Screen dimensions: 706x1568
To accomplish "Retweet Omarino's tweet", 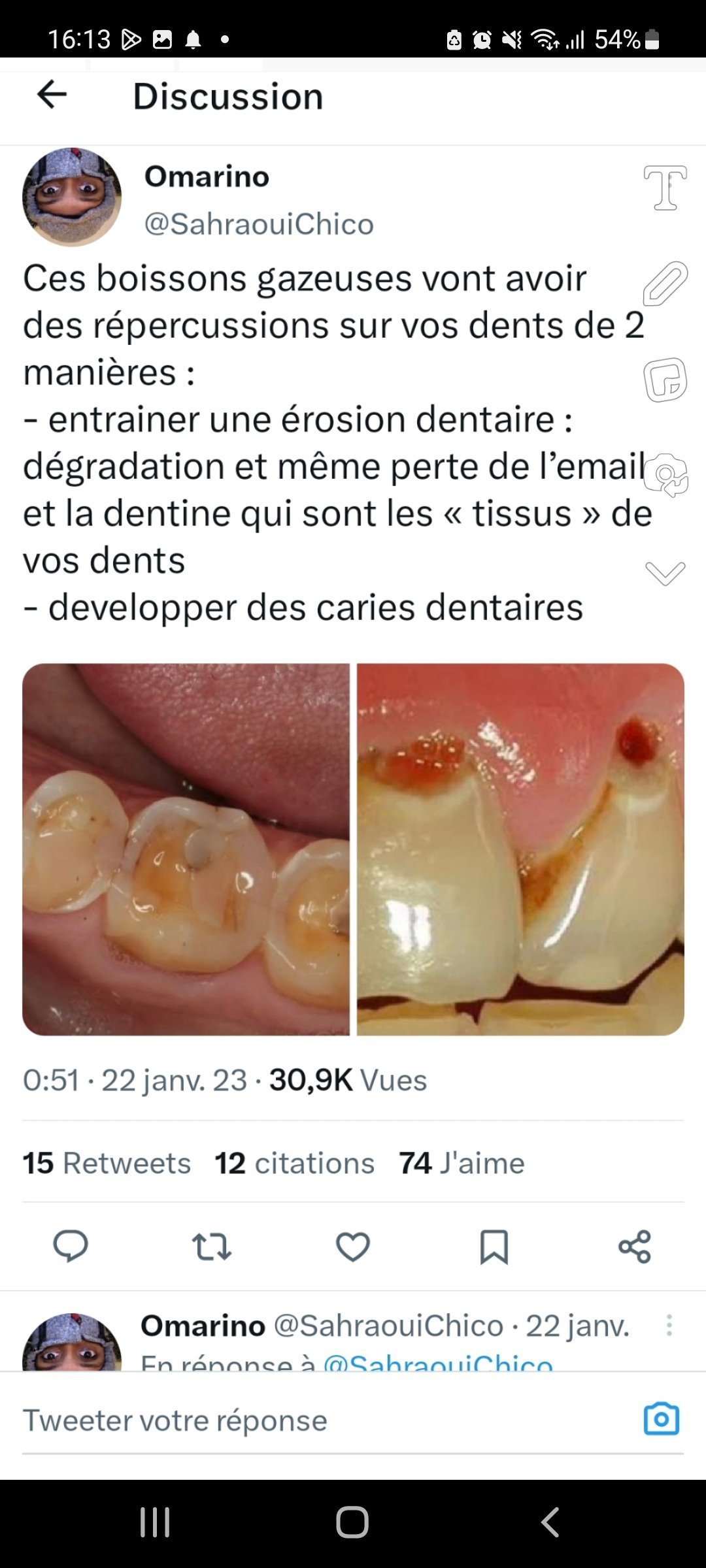I will [212, 1247].
